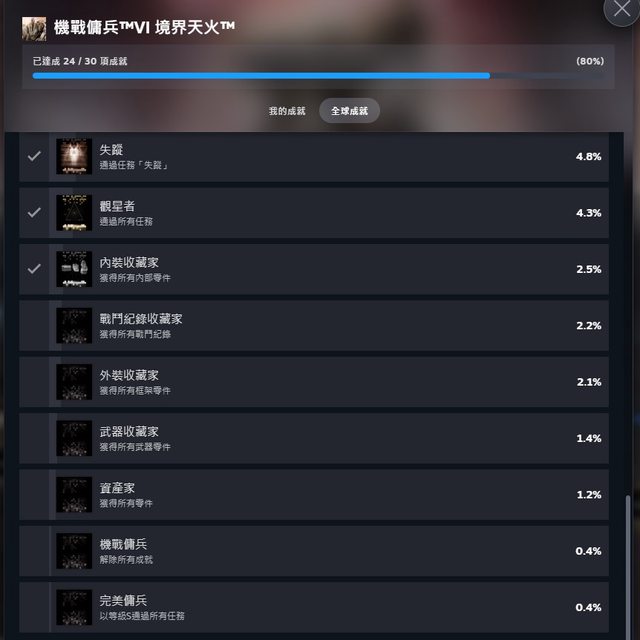Open the 失蹤 achievement row
The image size is (640, 640).
pyautogui.click(x=315, y=157)
